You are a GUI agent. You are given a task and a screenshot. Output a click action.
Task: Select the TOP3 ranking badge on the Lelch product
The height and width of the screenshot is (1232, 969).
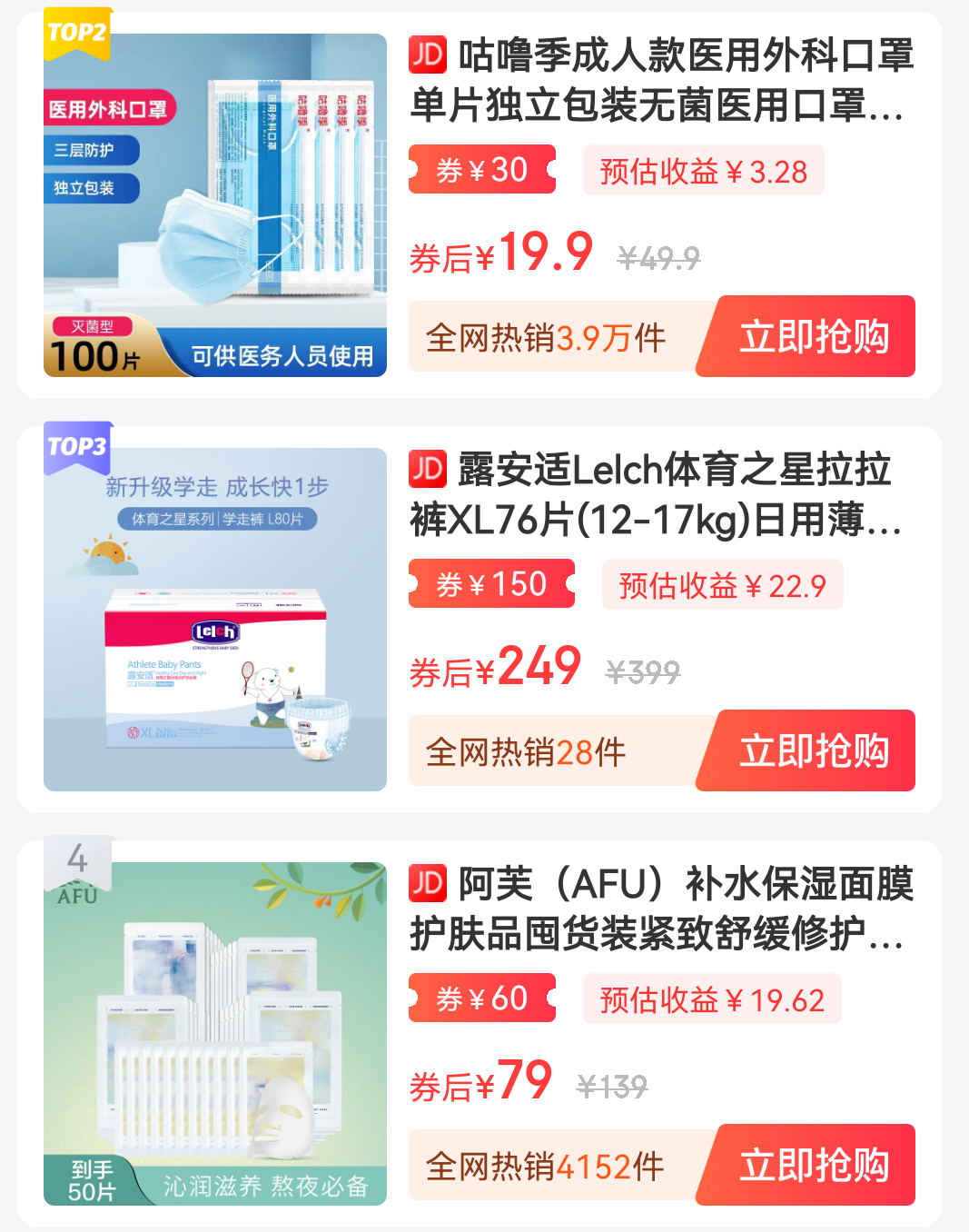(x=78, y=447)
